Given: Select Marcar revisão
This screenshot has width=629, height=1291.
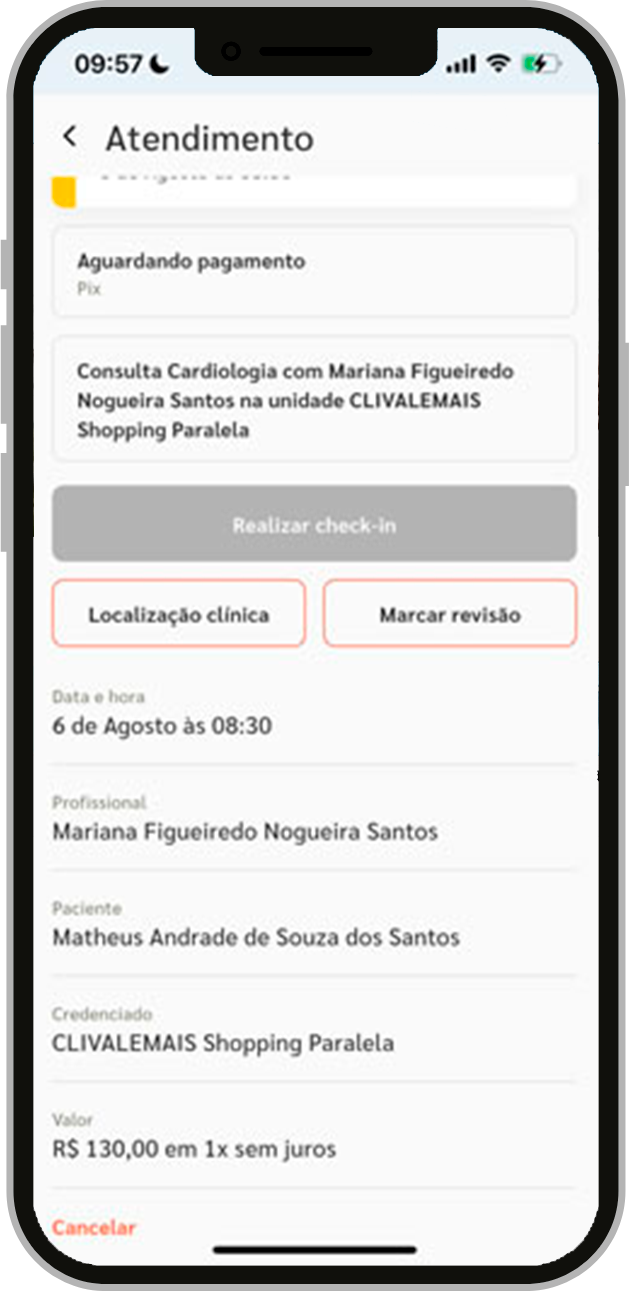Looking at the screenshot, I should (449, 614).
